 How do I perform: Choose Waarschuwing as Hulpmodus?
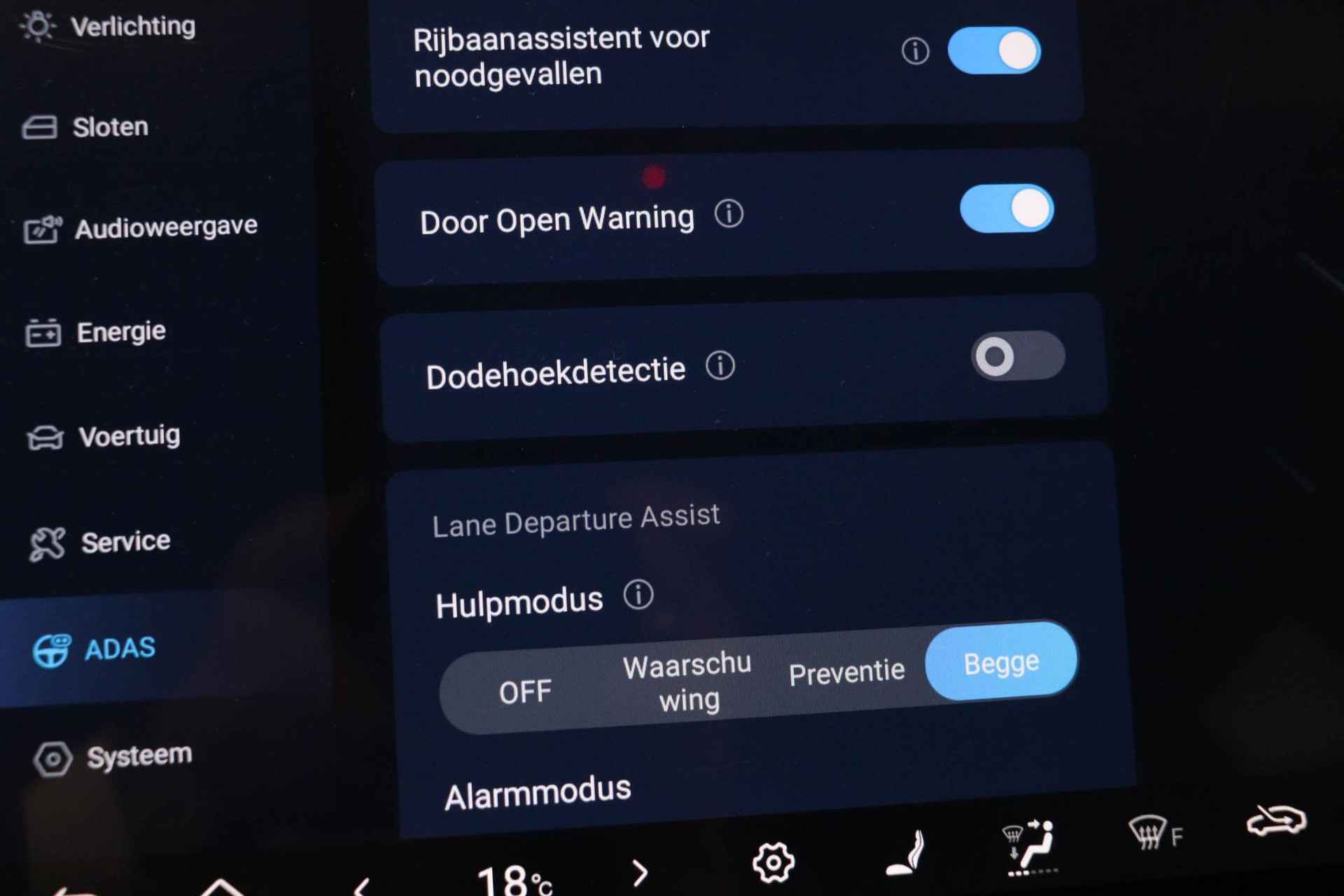(x=687, y=681)
